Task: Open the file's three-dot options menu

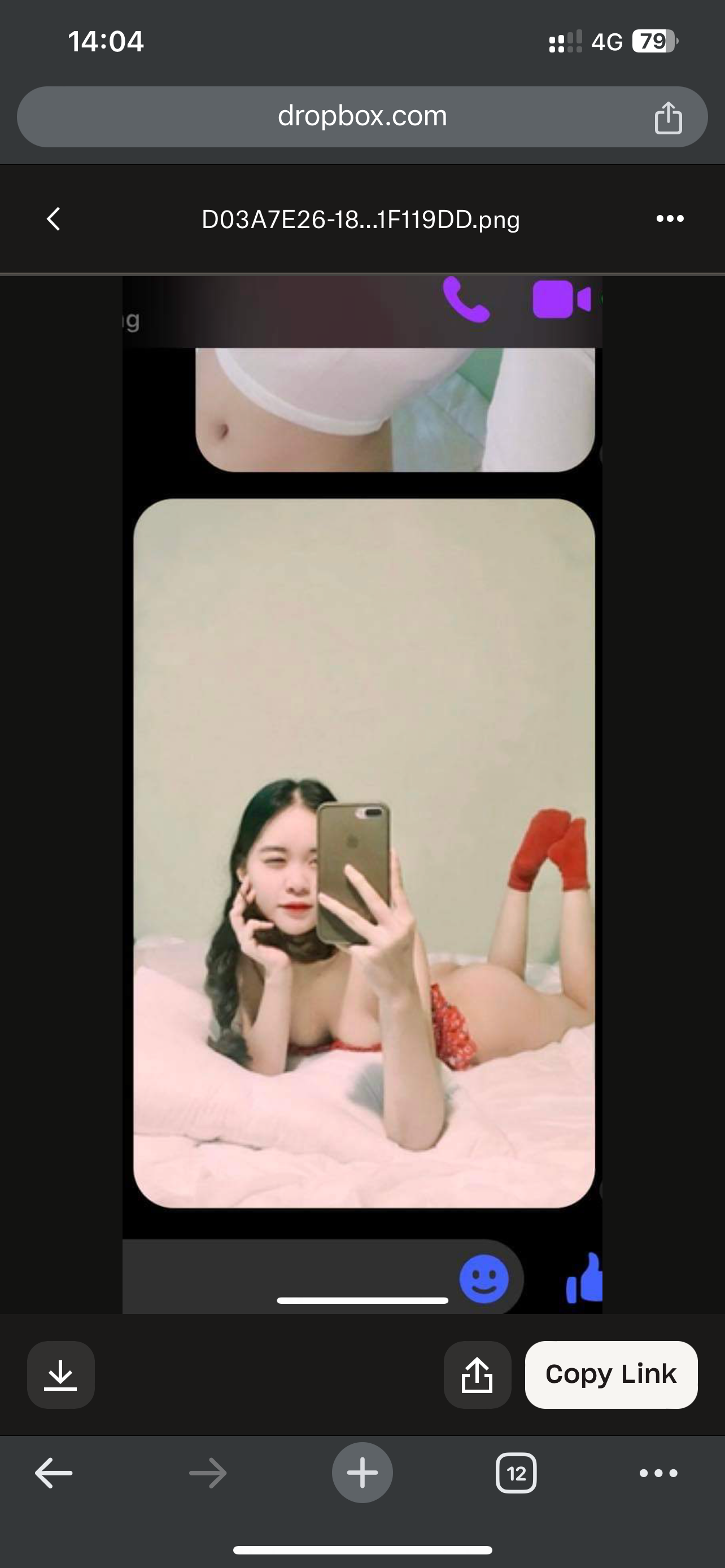Action: tap(670, 218)
